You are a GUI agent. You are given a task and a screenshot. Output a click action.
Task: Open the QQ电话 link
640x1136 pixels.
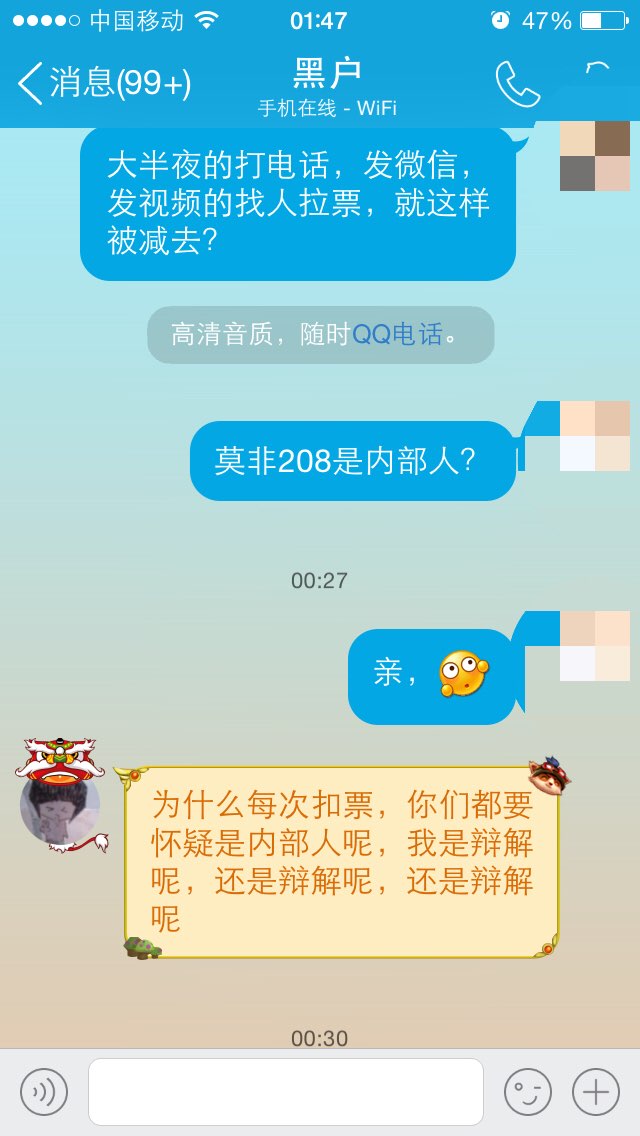(x=397, y=335)
